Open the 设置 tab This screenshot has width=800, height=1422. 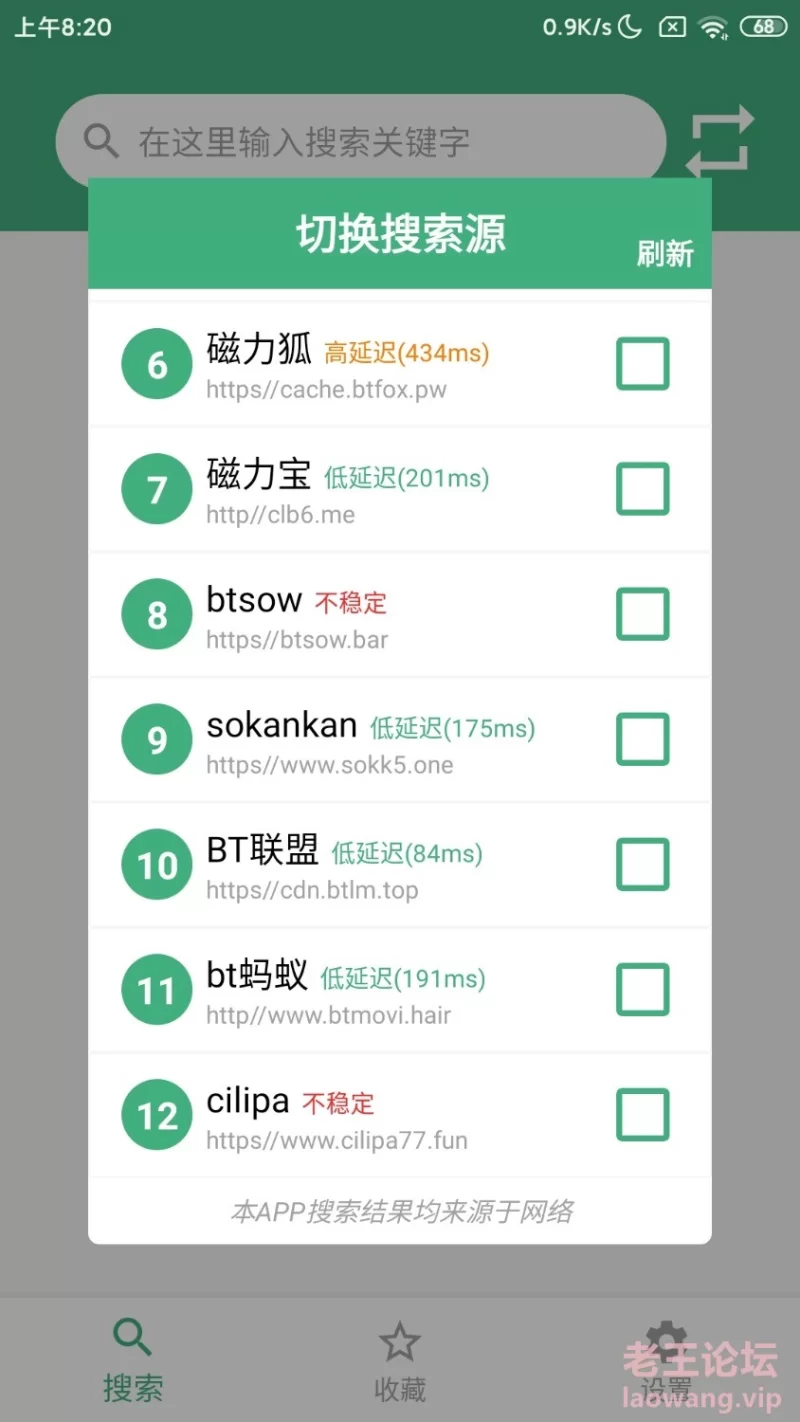coord(666,1361)
